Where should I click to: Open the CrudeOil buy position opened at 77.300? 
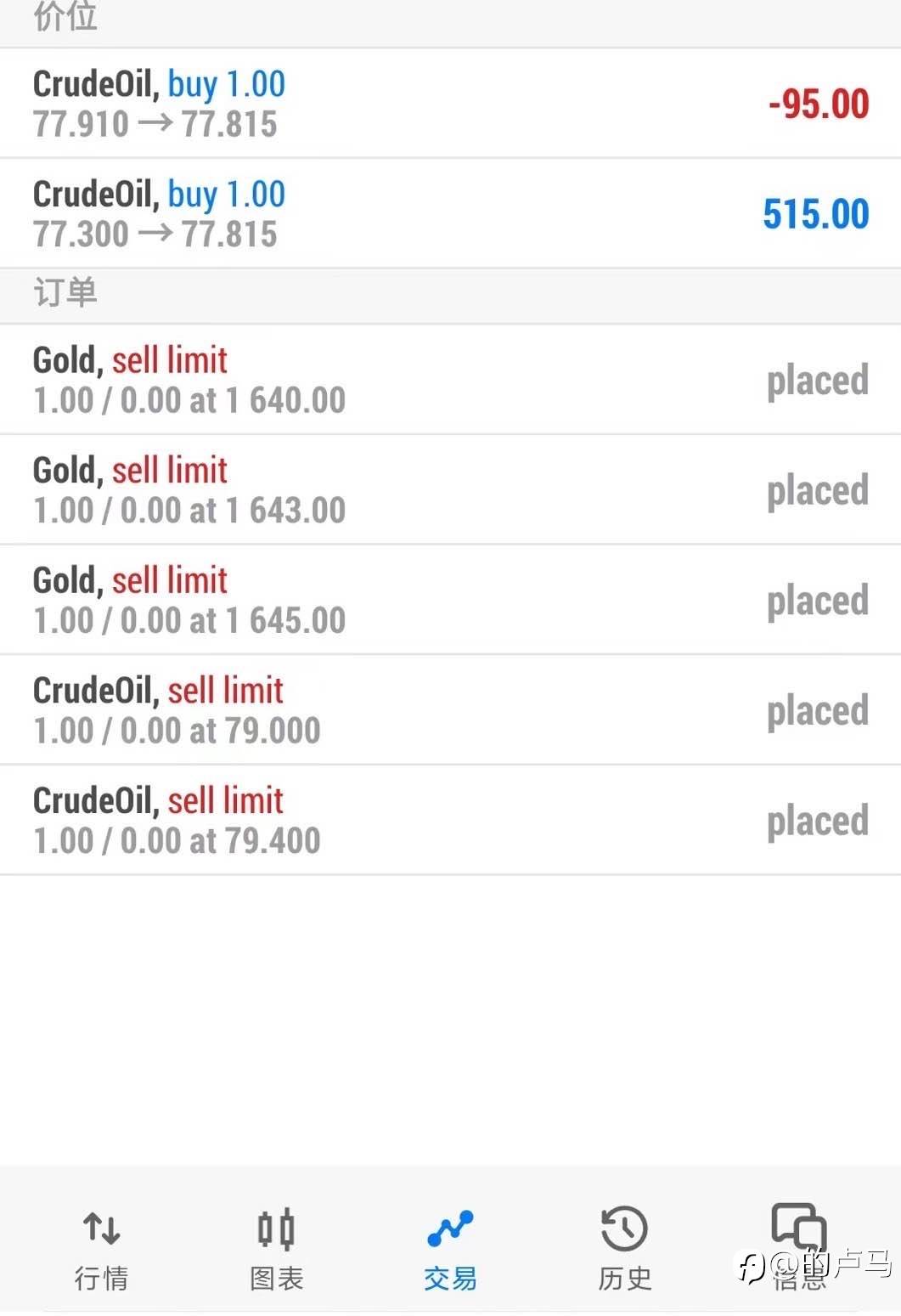[450, 214]
